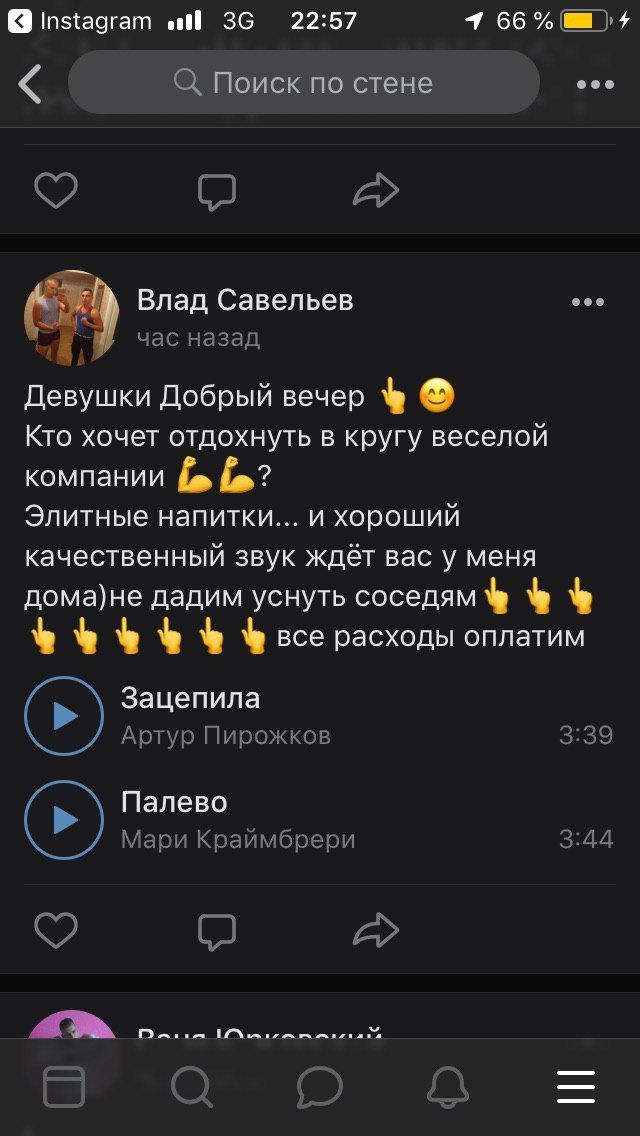The width and height of the screenshot is (640, 1136).
Task: Open the hamburger menu tab
Action: [576, 1087]
